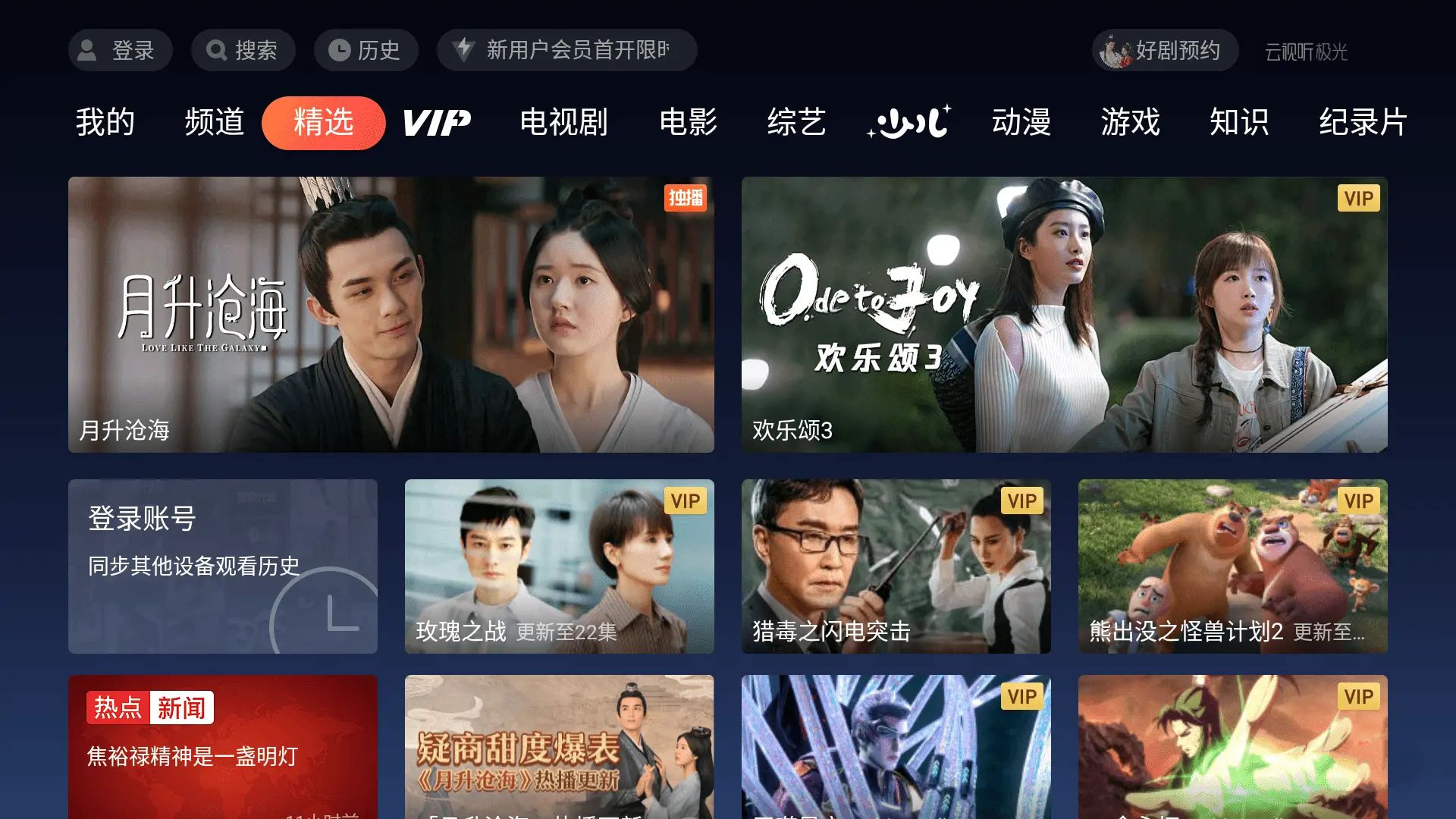Tap the 登录 login button
This screenshot has width=1456, height=819.
(120, 50)
